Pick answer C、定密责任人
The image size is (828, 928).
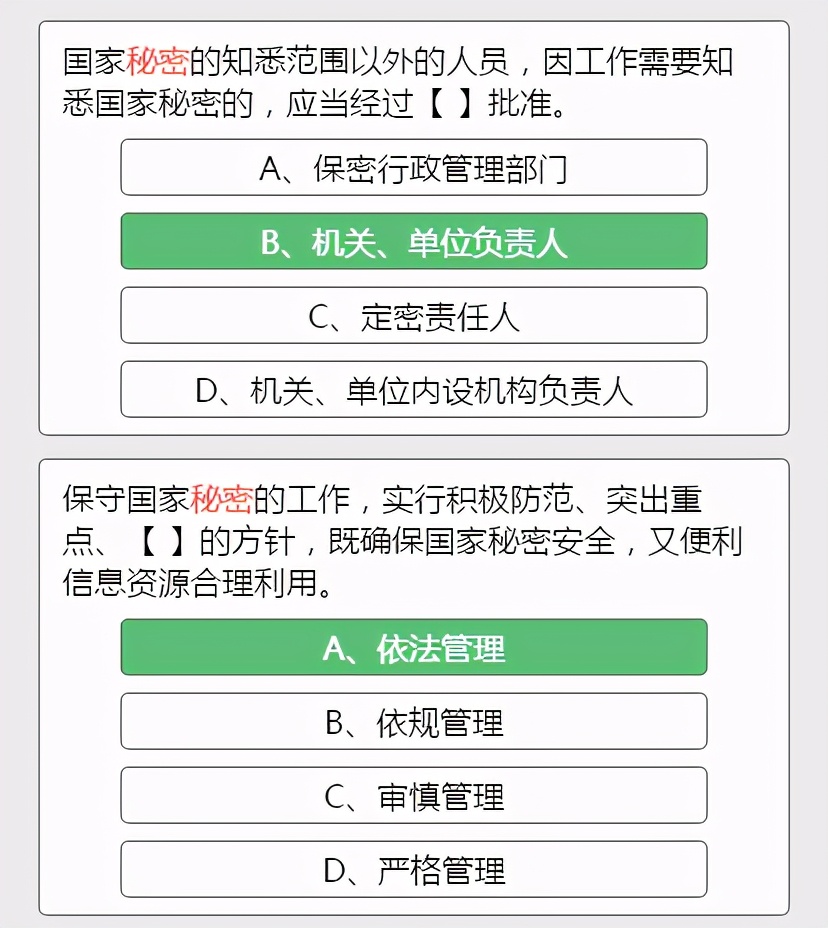coord(413,315)
